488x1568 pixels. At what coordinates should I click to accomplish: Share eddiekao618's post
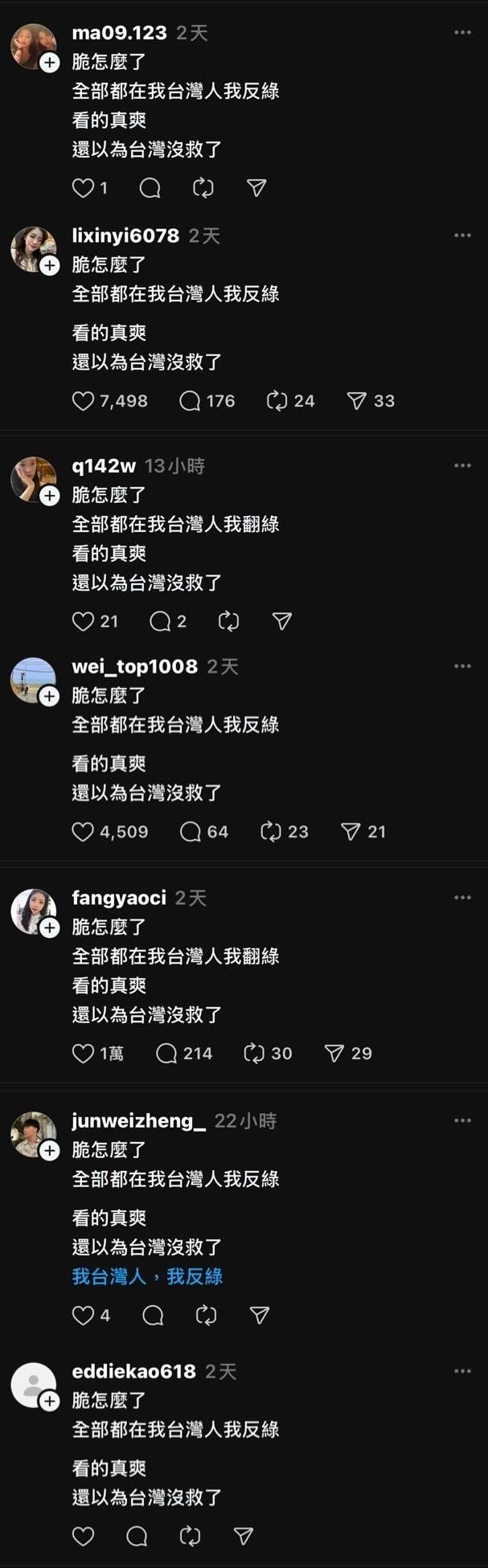click(244, 1537)
